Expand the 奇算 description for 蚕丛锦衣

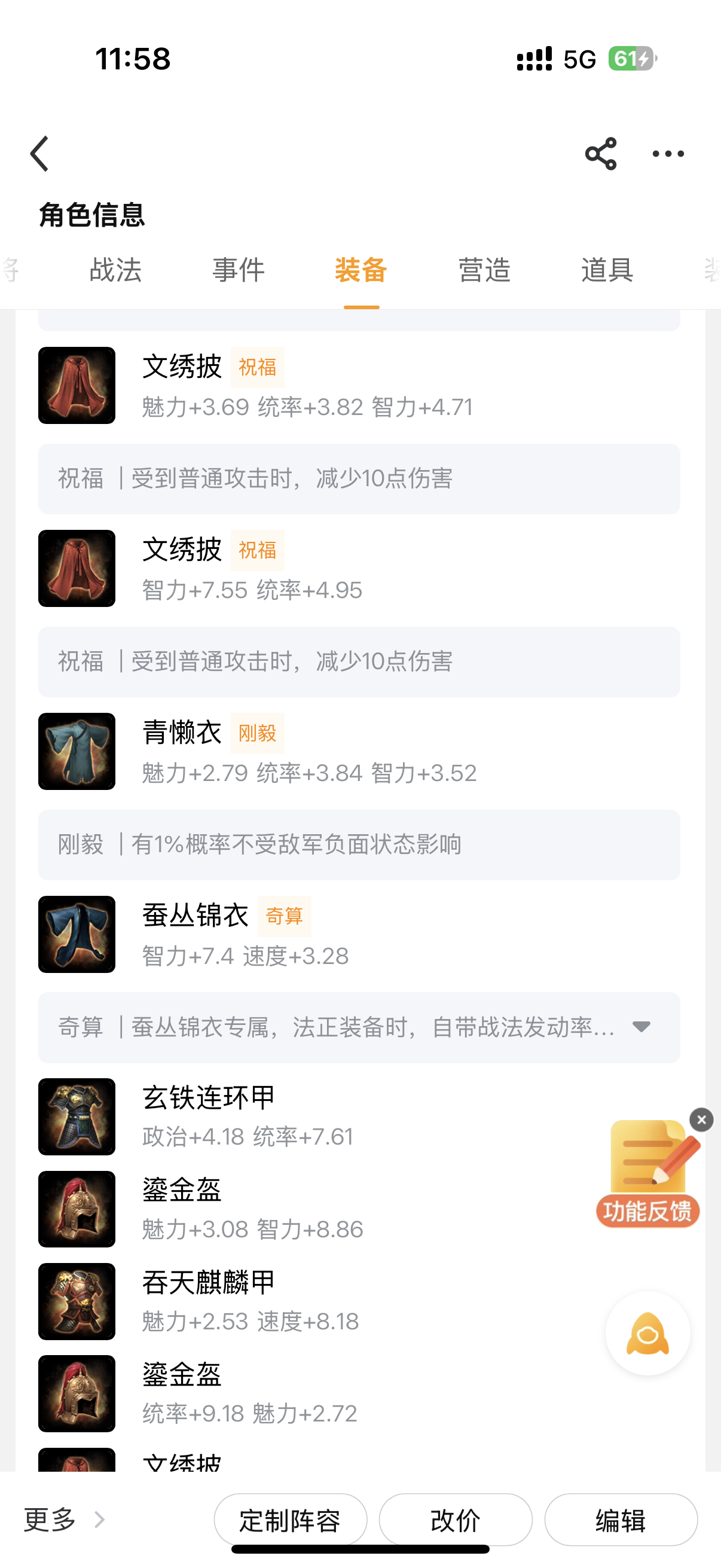[x=641, y=1027]
